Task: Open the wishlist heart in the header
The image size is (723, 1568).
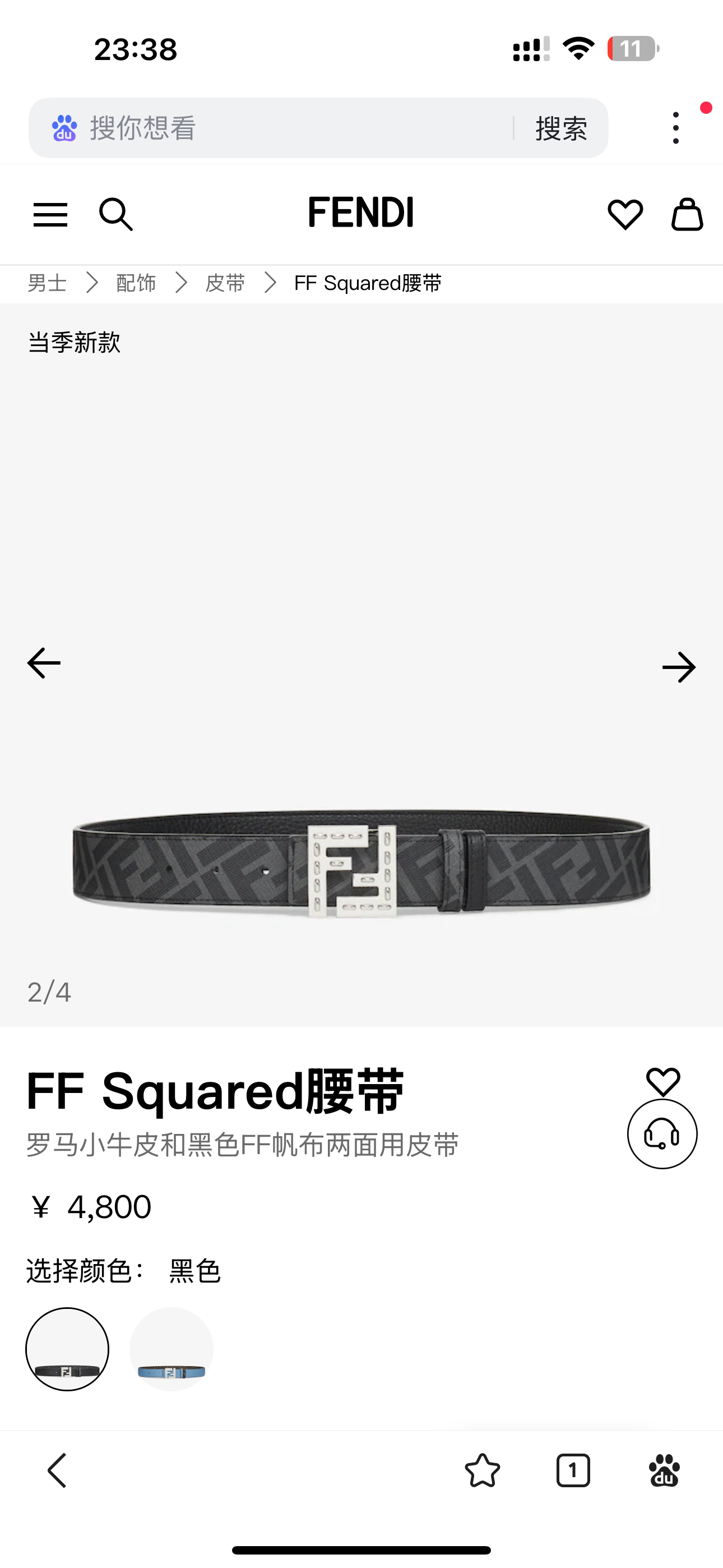Action: (625, 215)
